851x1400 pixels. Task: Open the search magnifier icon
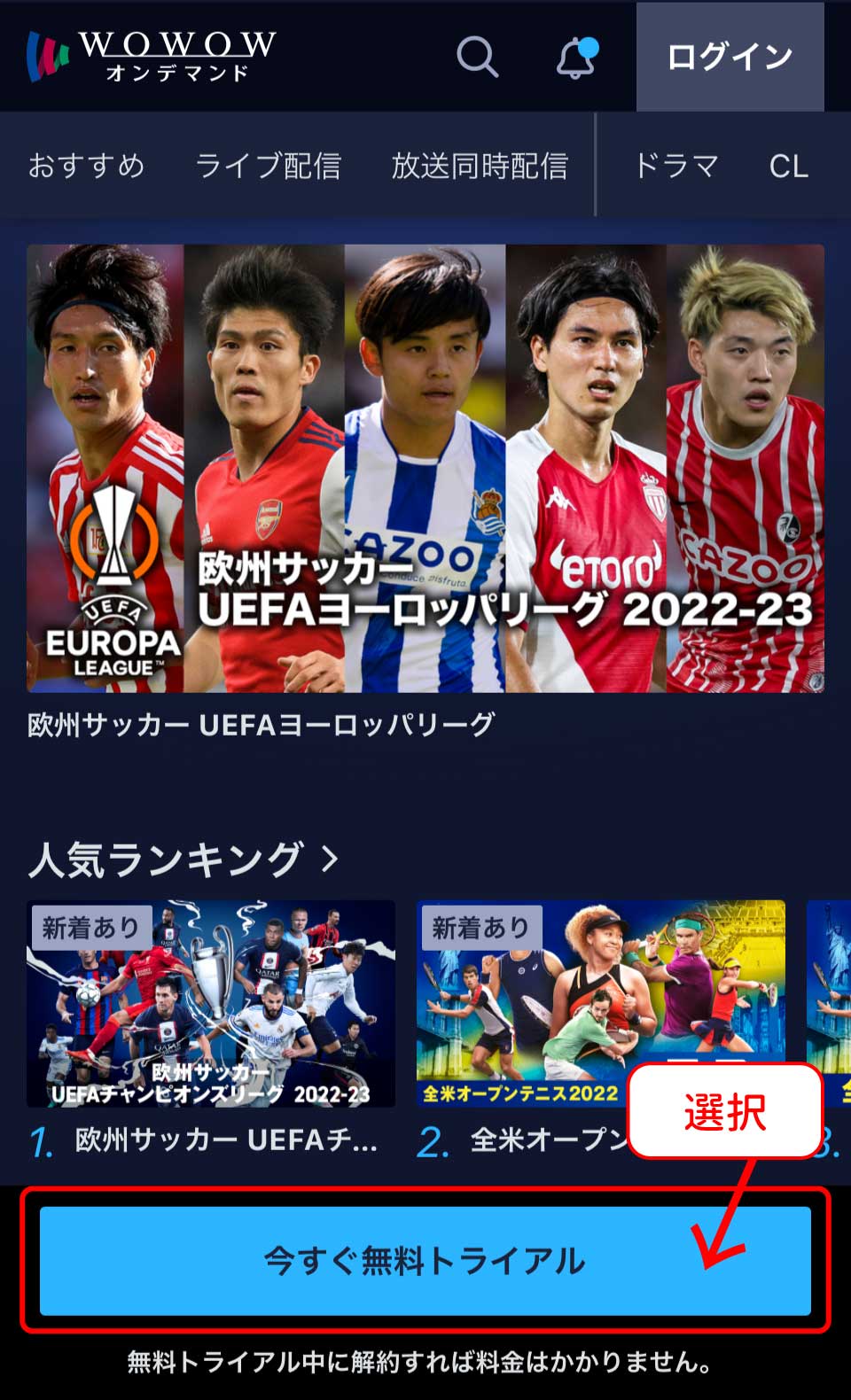click(x=477, y=57)
